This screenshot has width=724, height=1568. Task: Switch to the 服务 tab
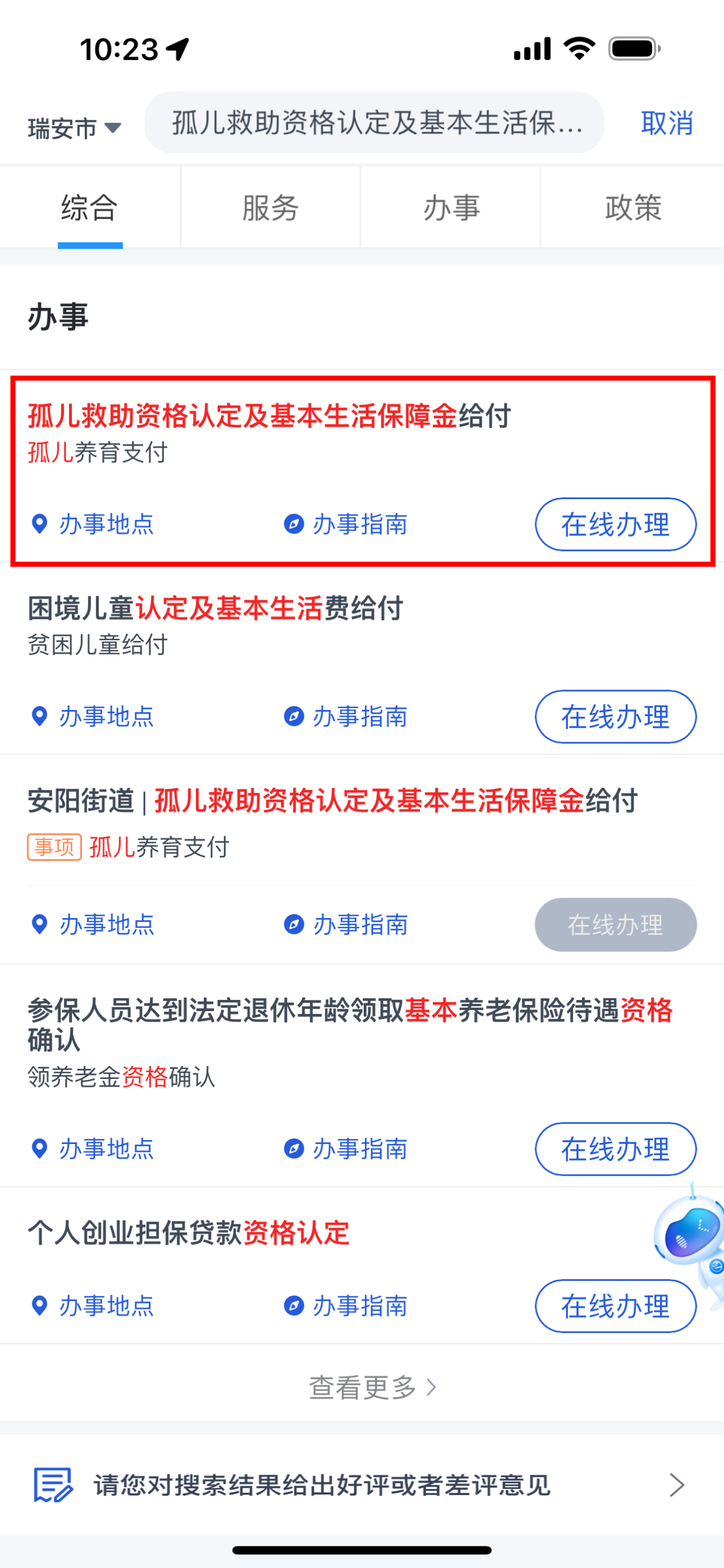point(270,207)
